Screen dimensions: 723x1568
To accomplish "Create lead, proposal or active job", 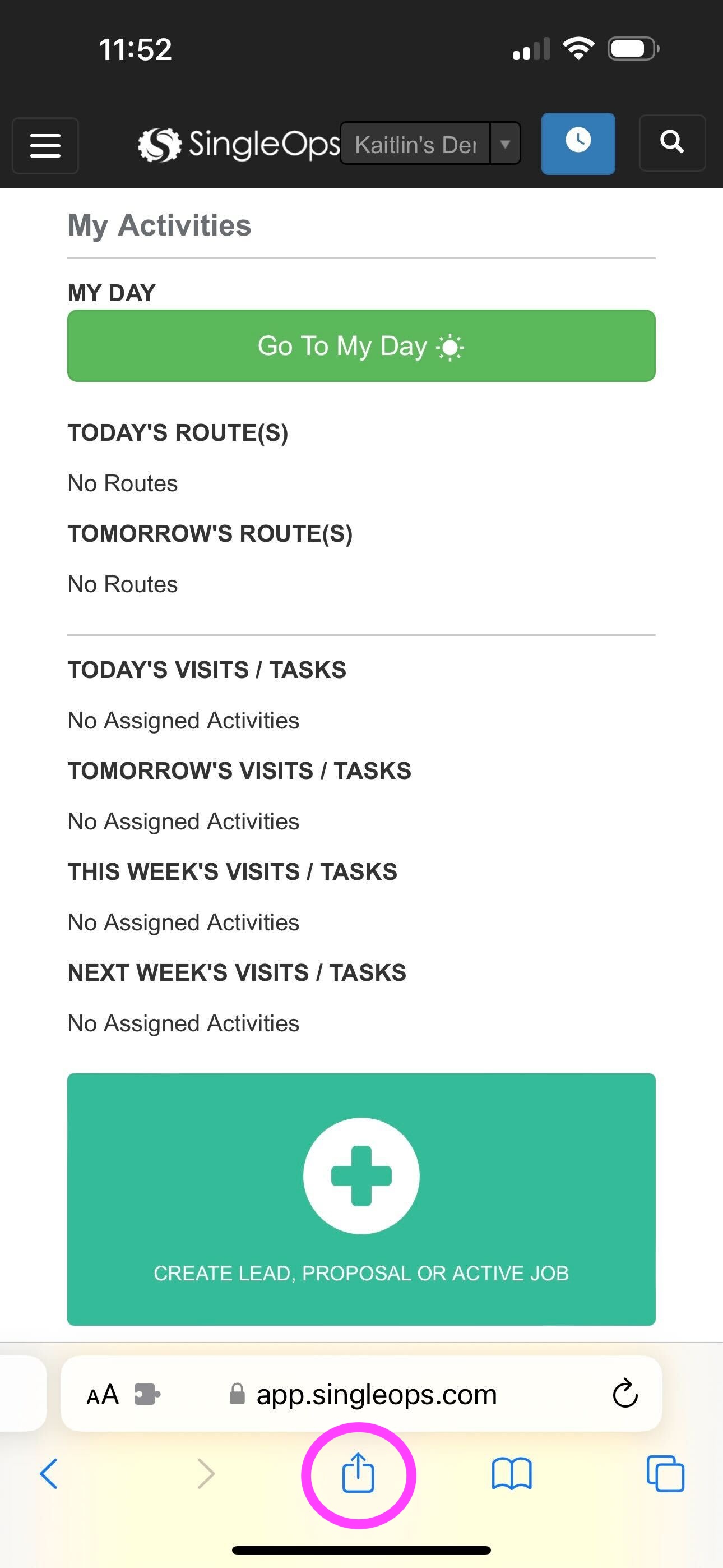I will pyautogui.click(x=361, y=1198).
